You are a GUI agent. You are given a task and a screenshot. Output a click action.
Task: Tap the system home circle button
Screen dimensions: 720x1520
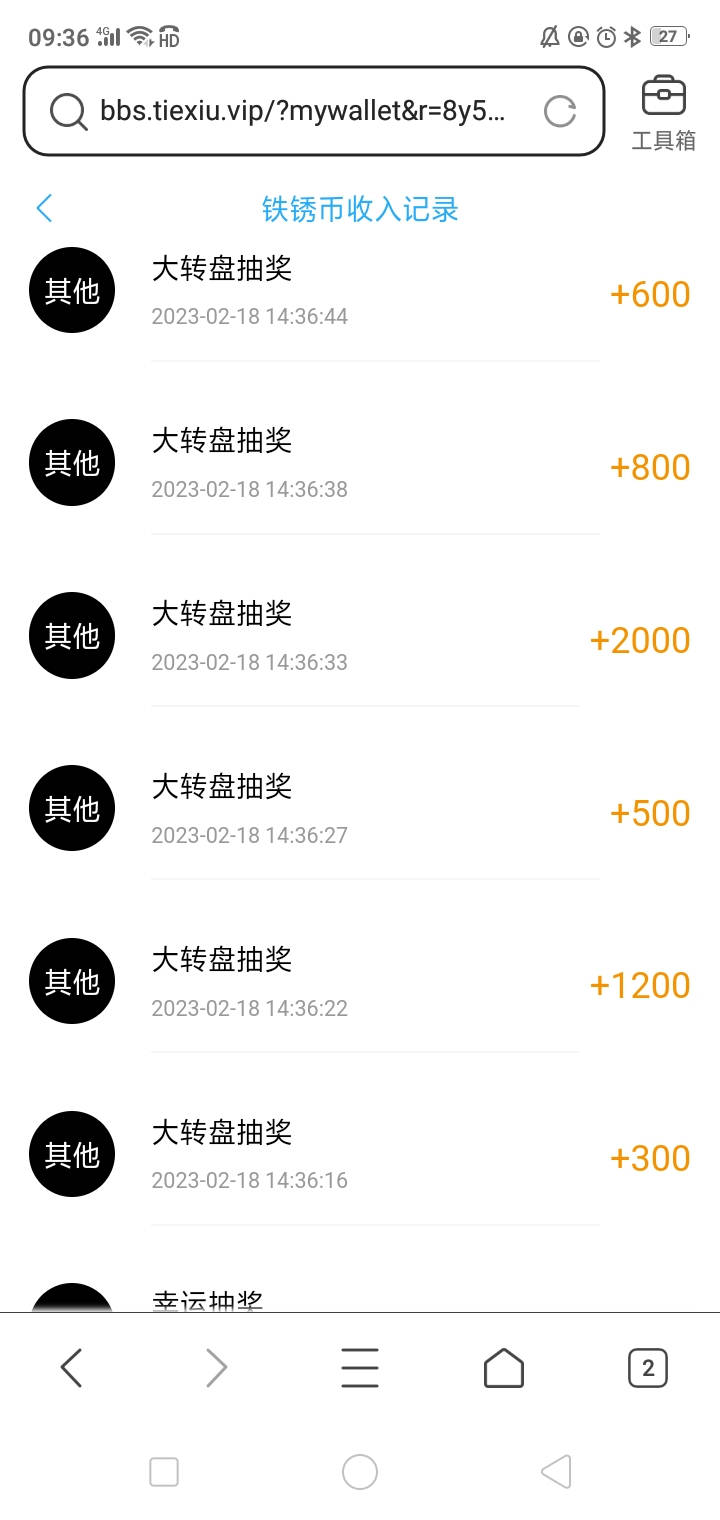(x=360, y=1472)
